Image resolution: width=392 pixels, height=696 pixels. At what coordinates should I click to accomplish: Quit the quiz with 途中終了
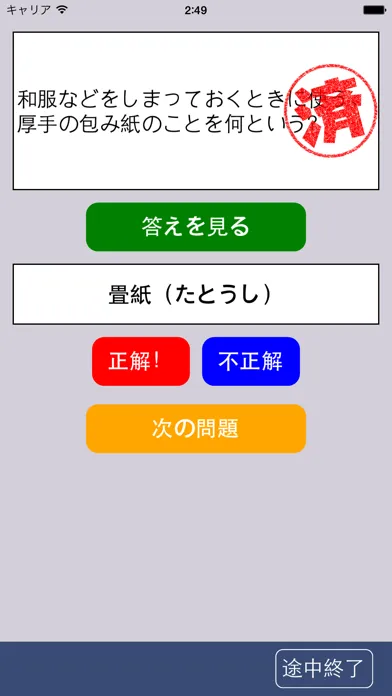click(324, 668)
